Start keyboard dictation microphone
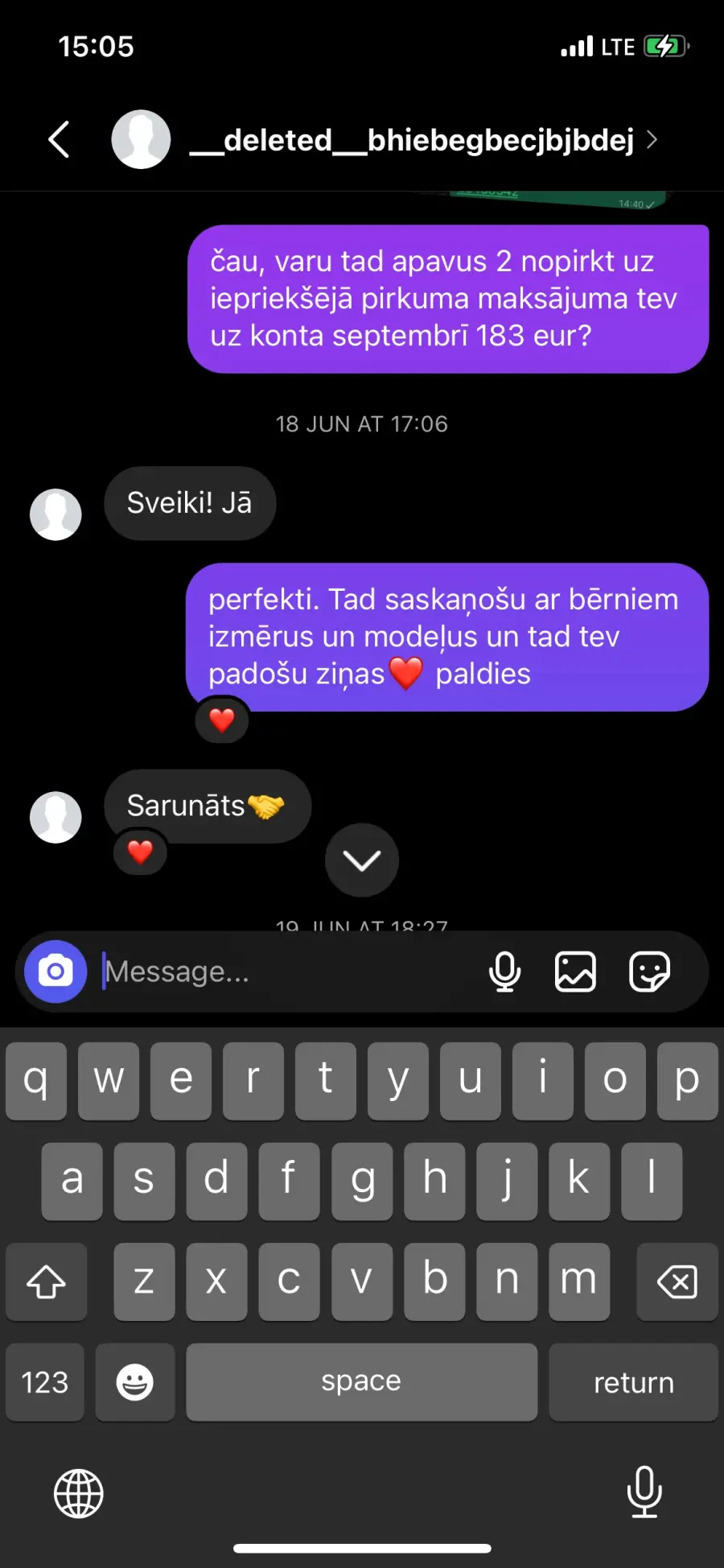The image size is (724, 1568). click(x=644, y=1492)
